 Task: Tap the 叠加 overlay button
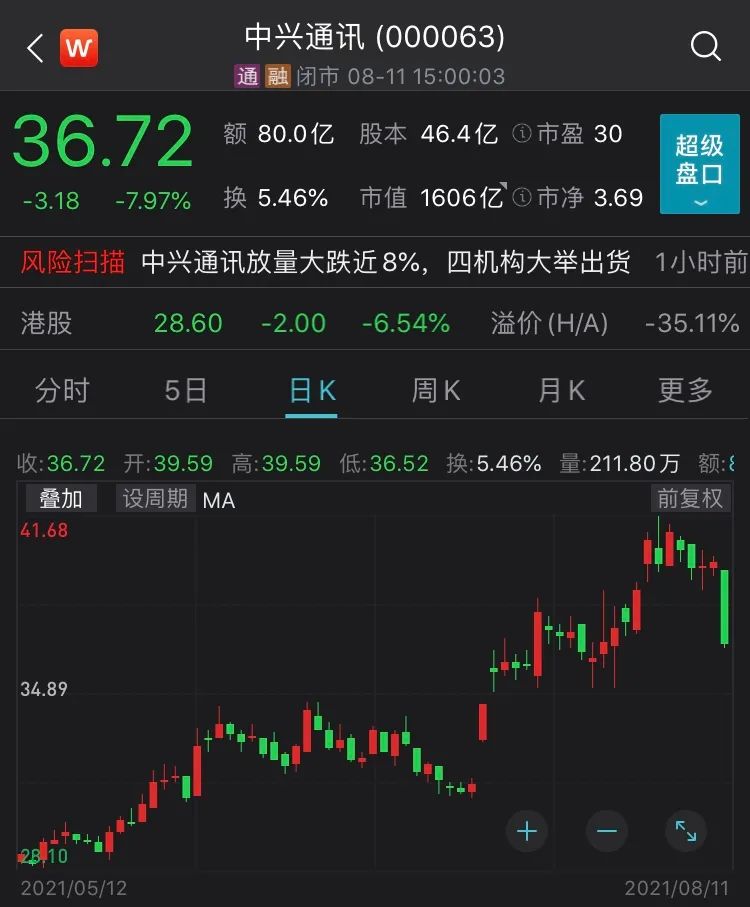tap(61, 498)
